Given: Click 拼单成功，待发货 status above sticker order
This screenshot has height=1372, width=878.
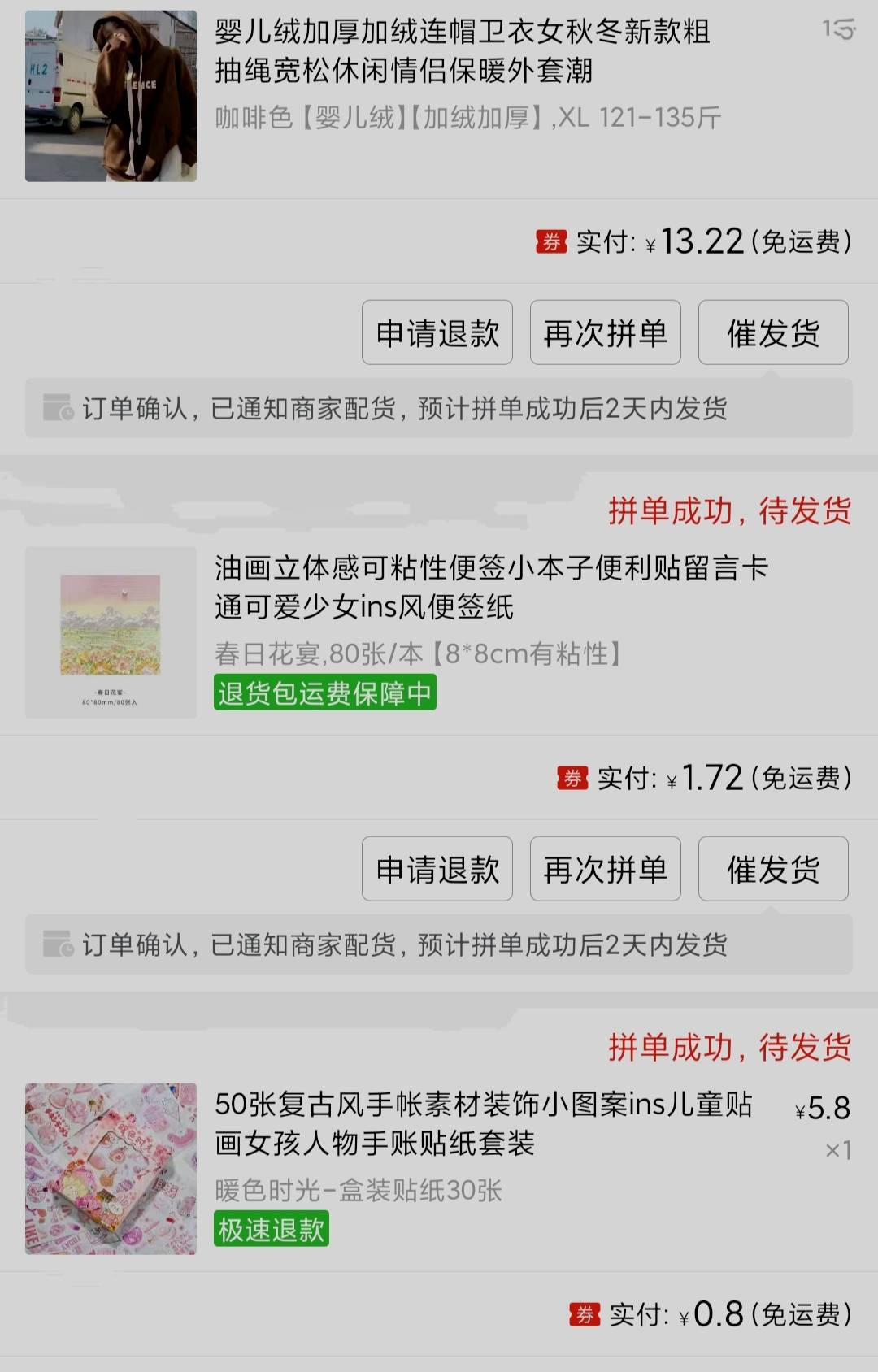Looking at the screenshot, I should (x=730, y=1049).
